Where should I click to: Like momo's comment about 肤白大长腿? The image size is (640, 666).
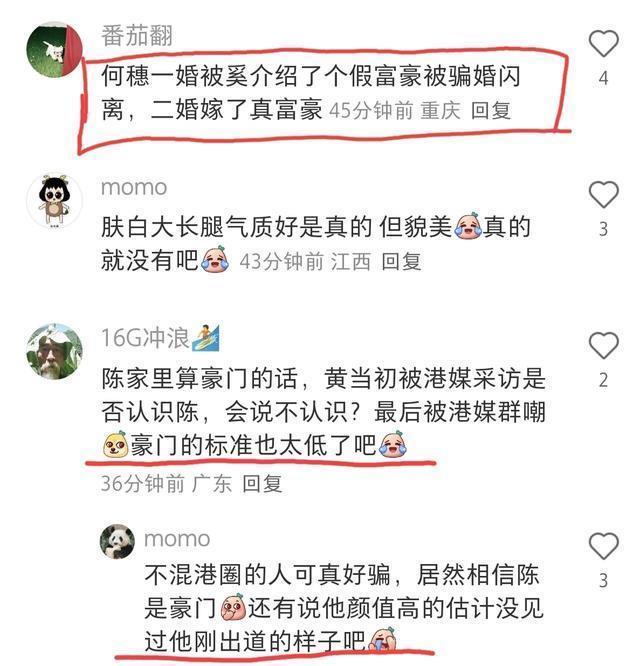point(603,195)
